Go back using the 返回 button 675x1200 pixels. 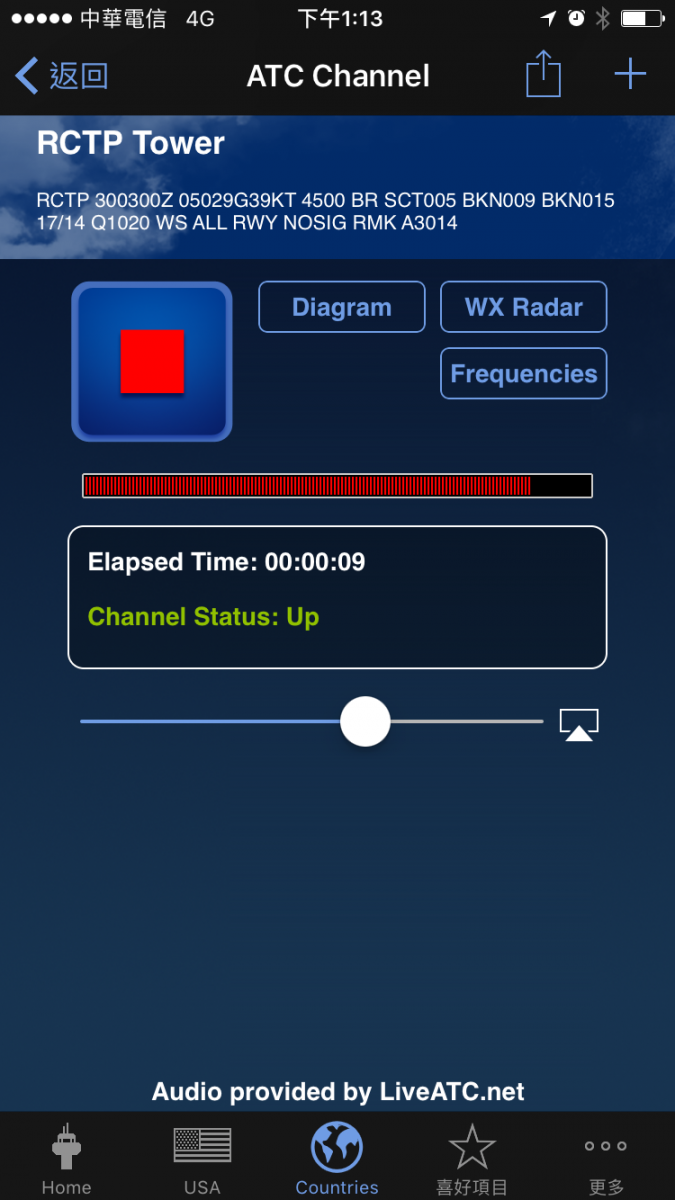click(62, 76)
